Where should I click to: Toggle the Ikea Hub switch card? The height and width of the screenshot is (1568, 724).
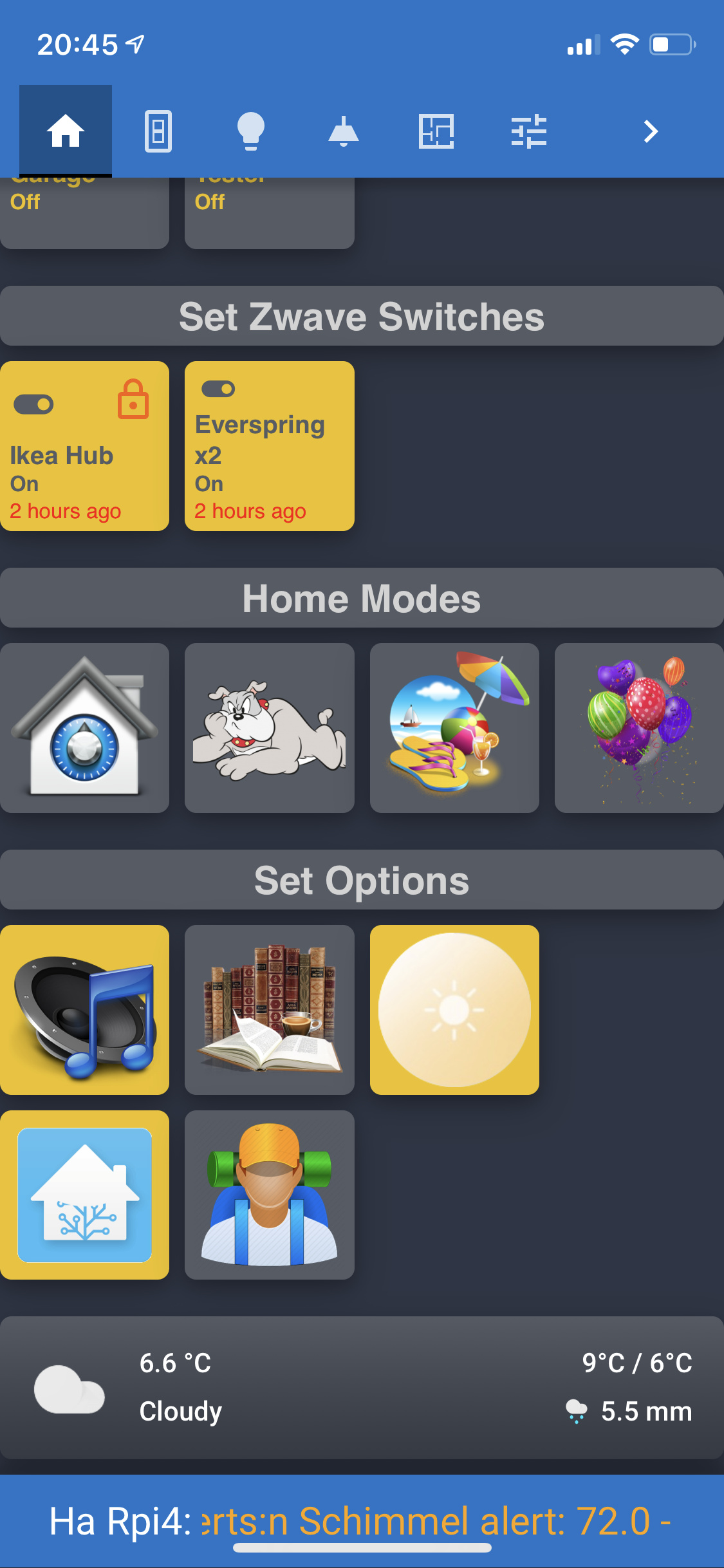click(84, 446)
